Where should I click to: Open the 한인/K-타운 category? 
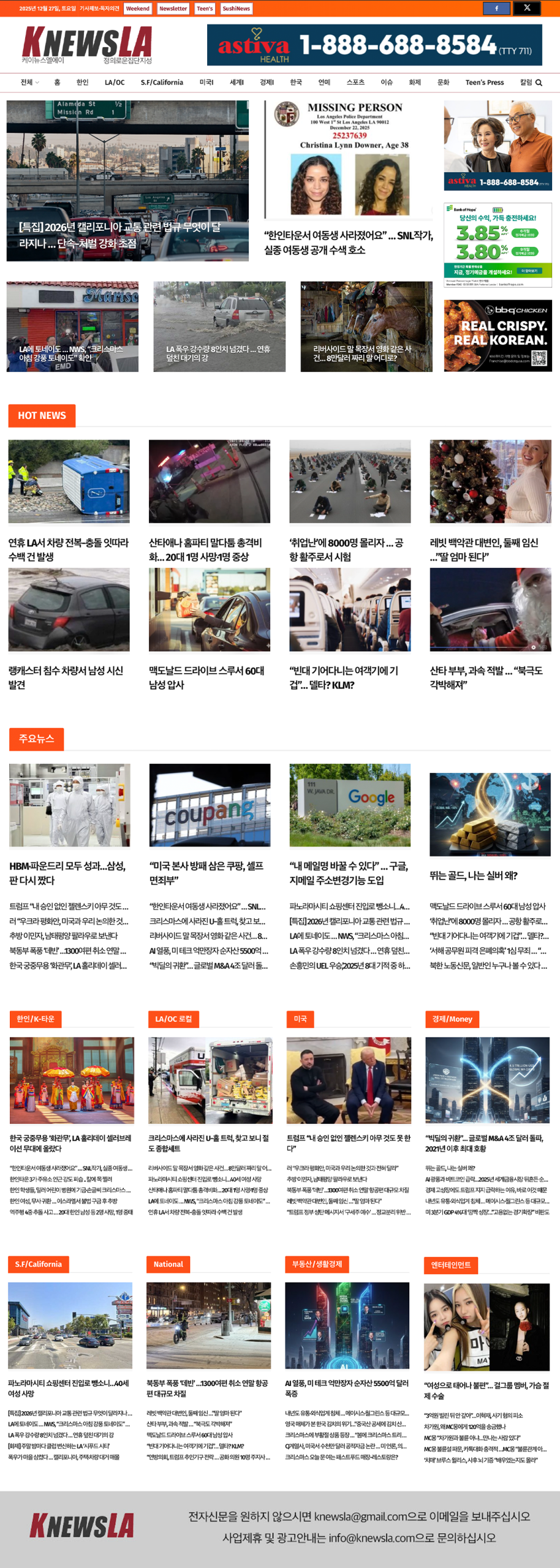point(36,1019)
